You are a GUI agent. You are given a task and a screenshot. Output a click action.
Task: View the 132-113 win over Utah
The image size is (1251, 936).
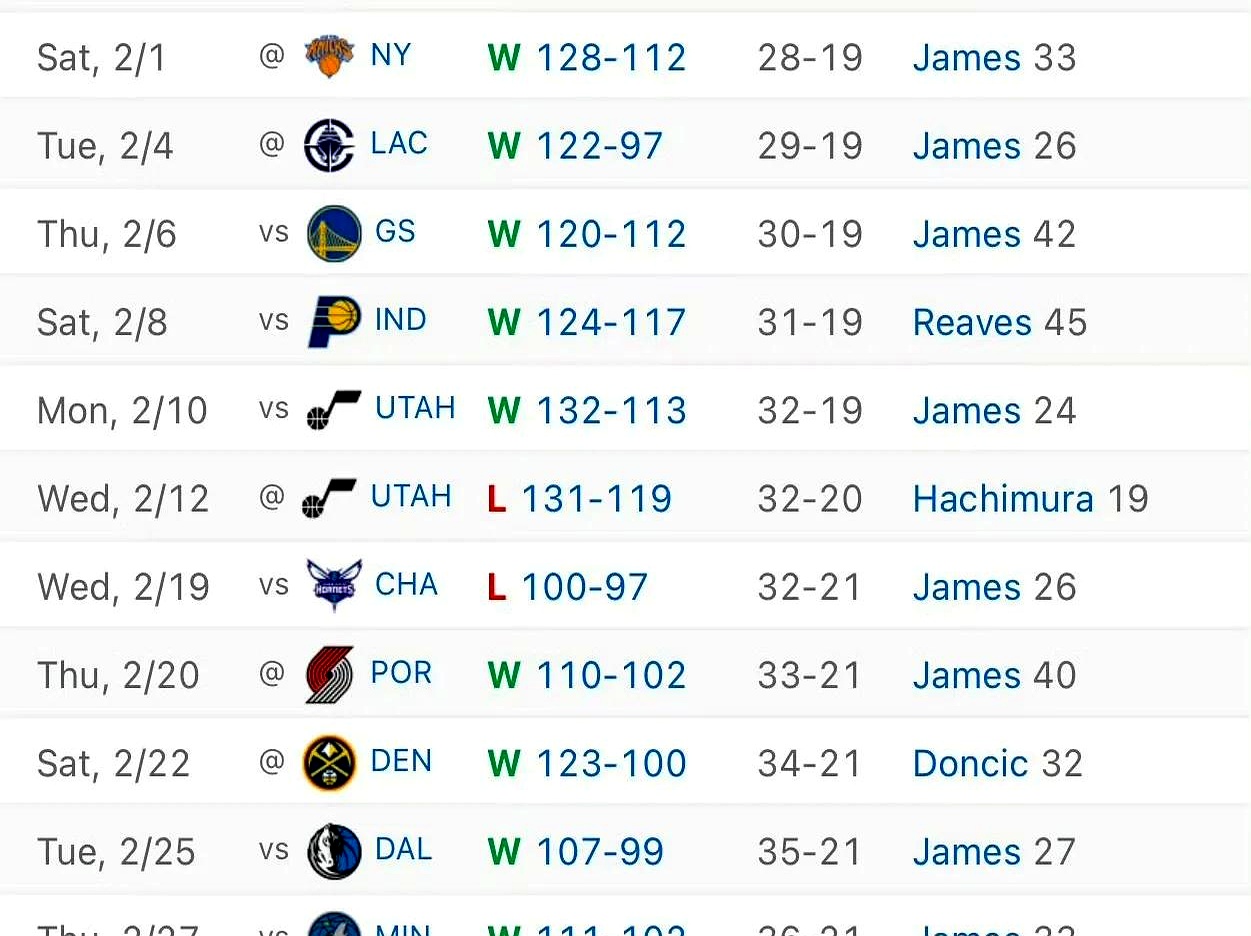(x=611, y=410)
